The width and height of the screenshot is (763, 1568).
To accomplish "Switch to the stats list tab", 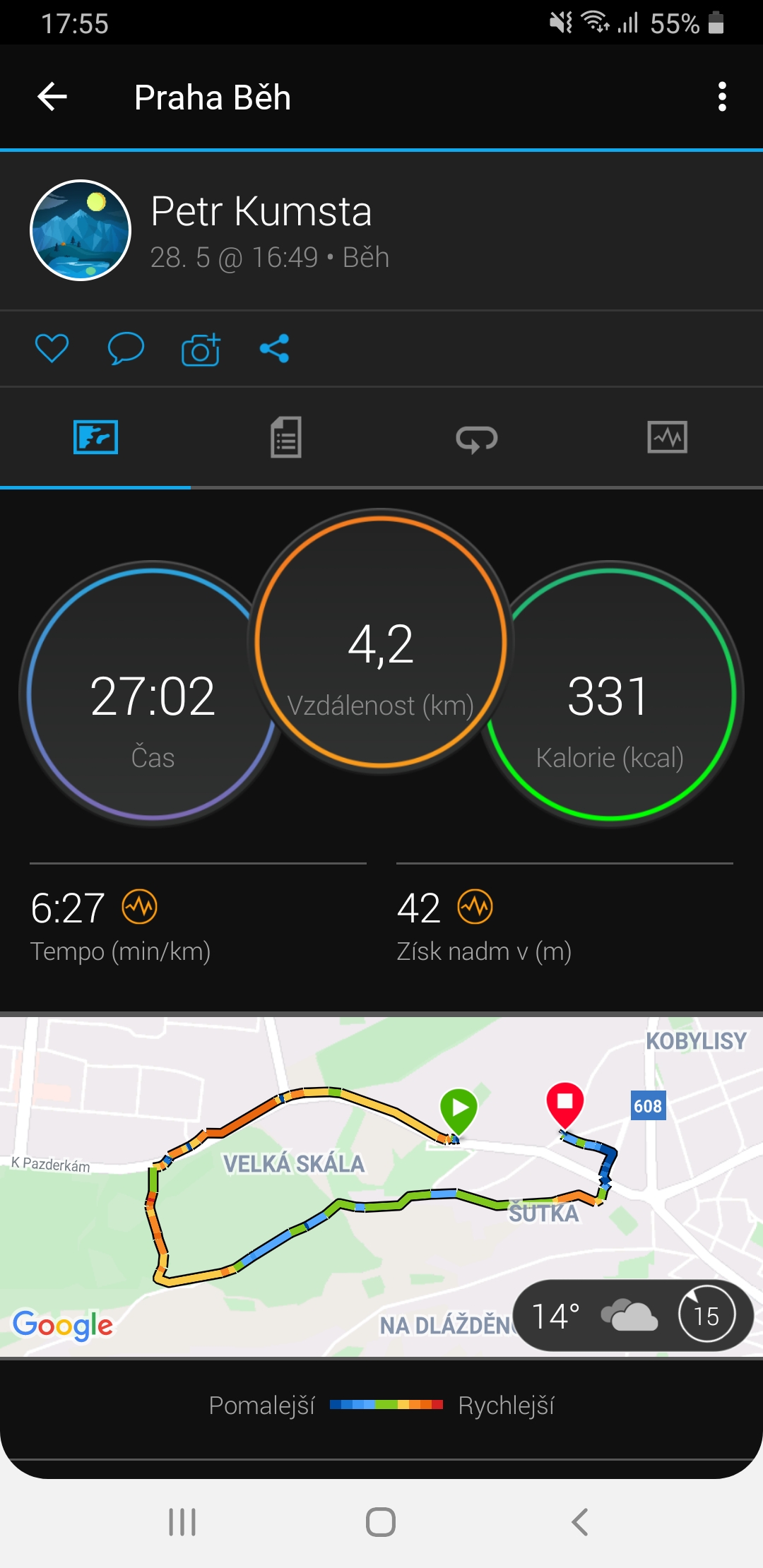I will click(286, 437).
